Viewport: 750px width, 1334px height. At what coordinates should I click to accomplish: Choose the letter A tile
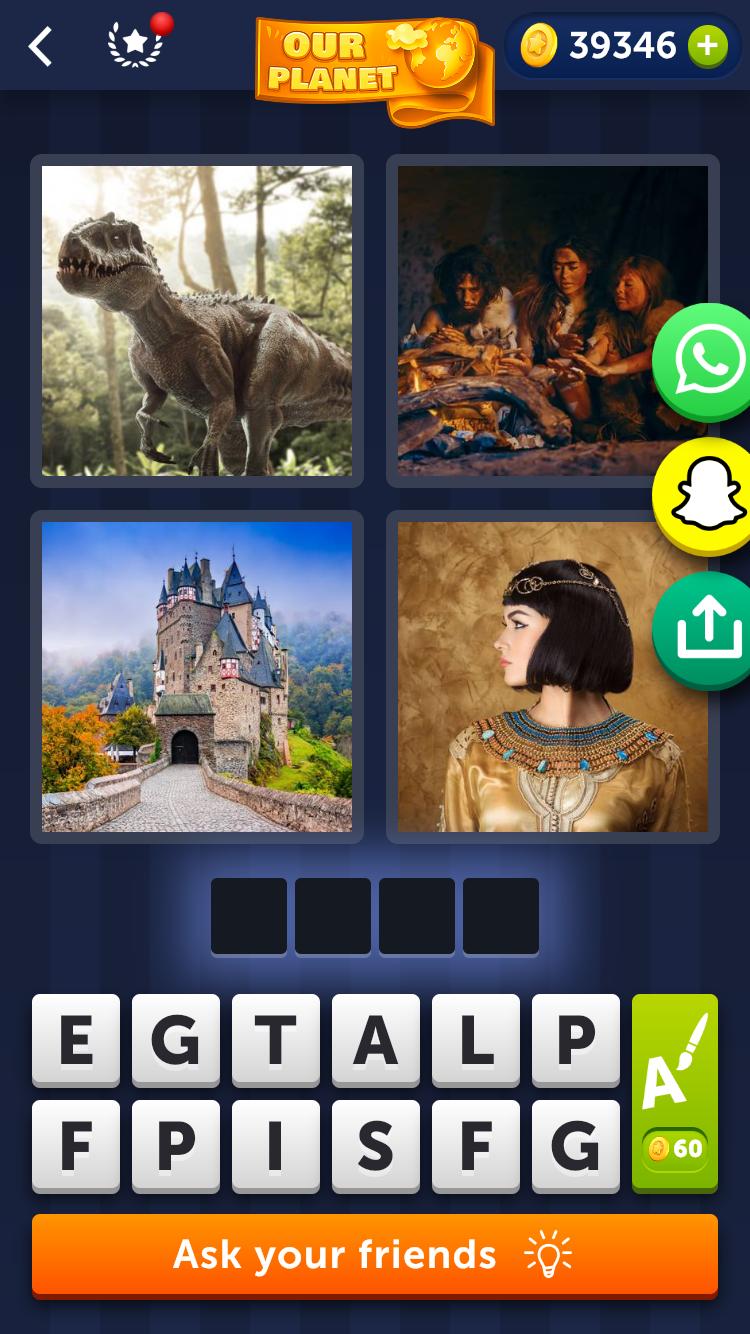376,1040
